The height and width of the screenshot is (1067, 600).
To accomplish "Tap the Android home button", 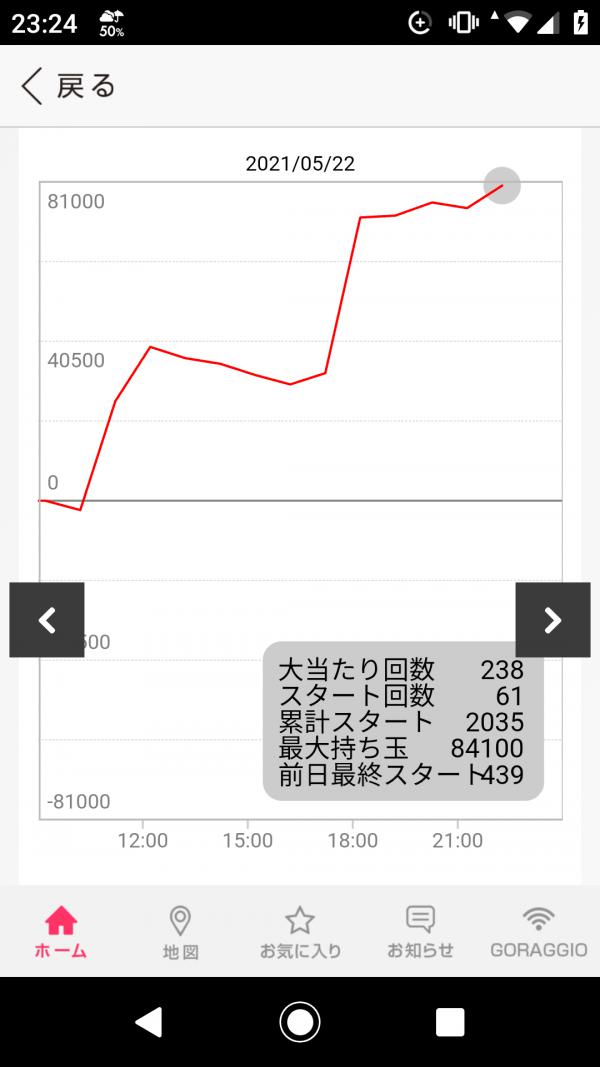I will (299, 1022).
